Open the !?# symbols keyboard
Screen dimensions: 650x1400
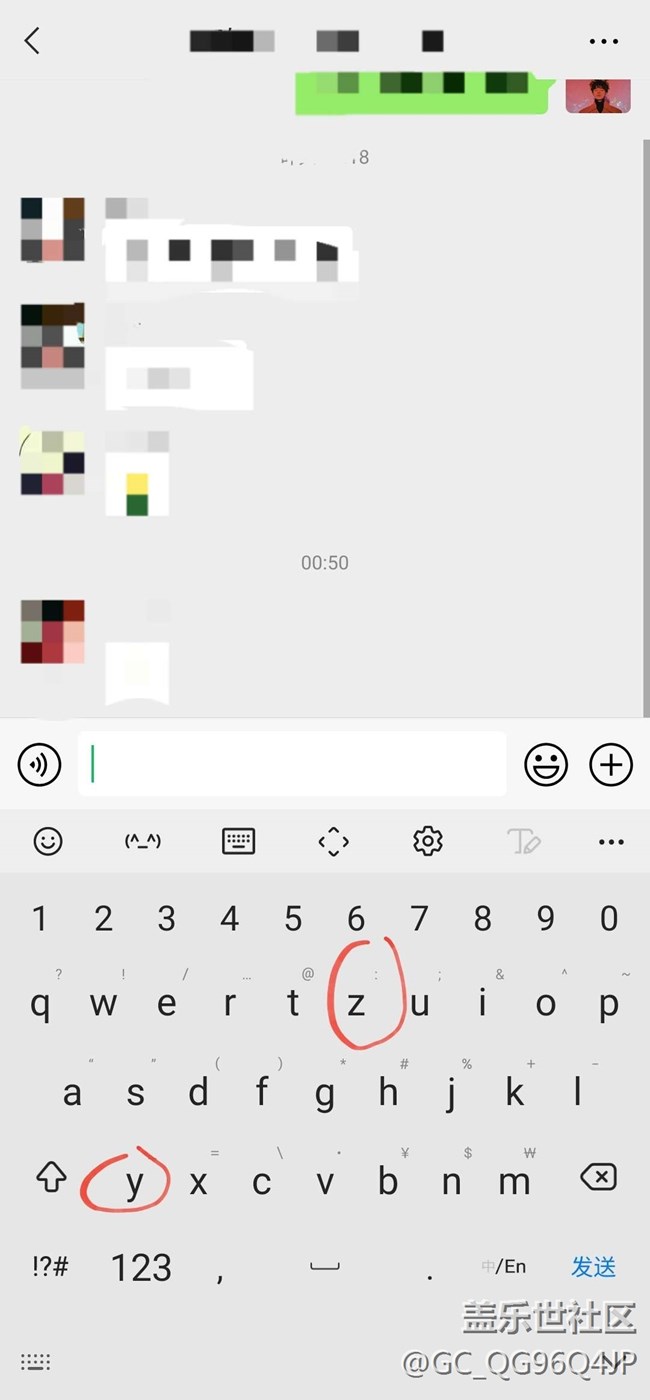coord(50,1267)
